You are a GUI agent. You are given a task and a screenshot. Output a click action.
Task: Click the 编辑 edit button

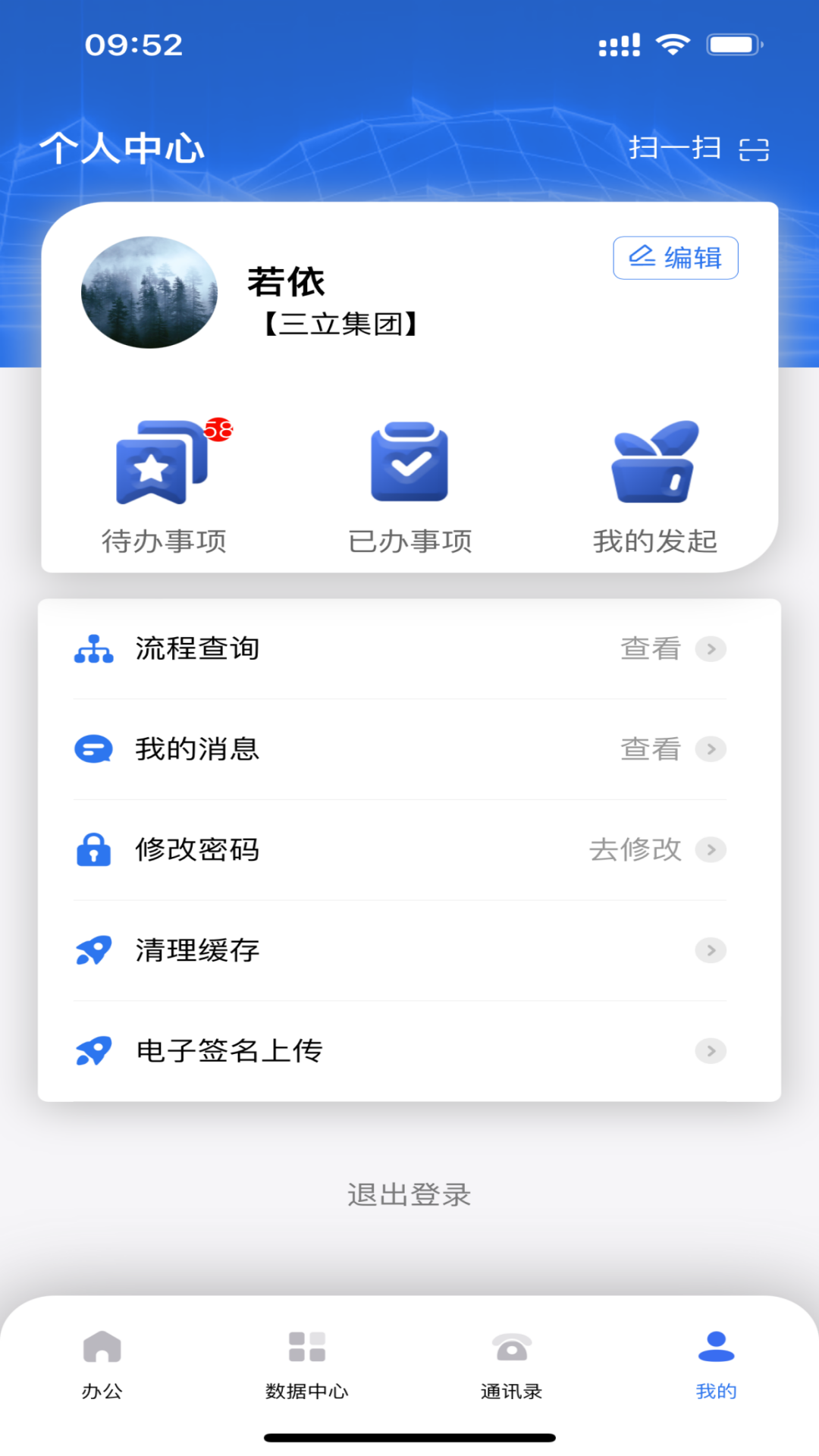(x=674, y=257)
